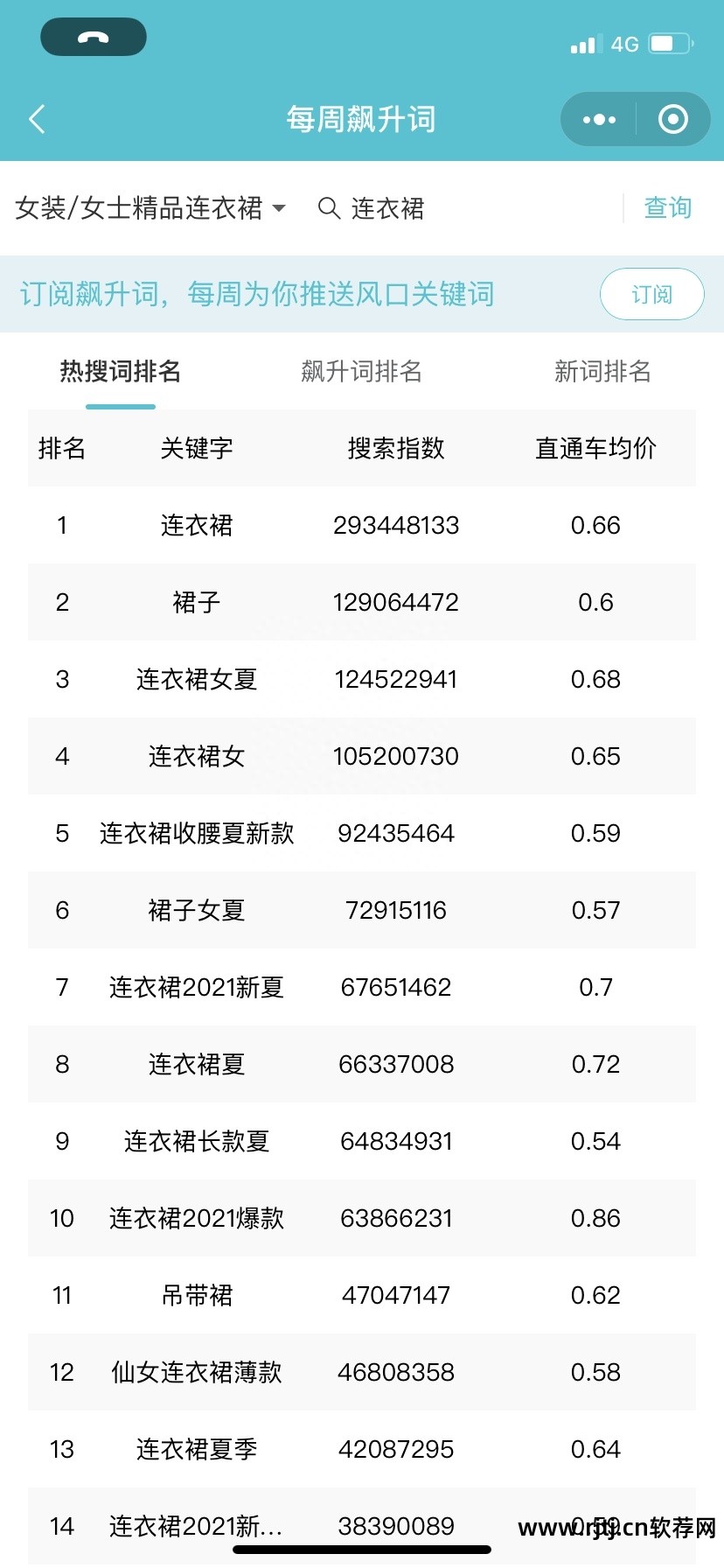Screen dimensions: 724x1568
Task: Close the mini program with circle icon
Action: (672, 119)
